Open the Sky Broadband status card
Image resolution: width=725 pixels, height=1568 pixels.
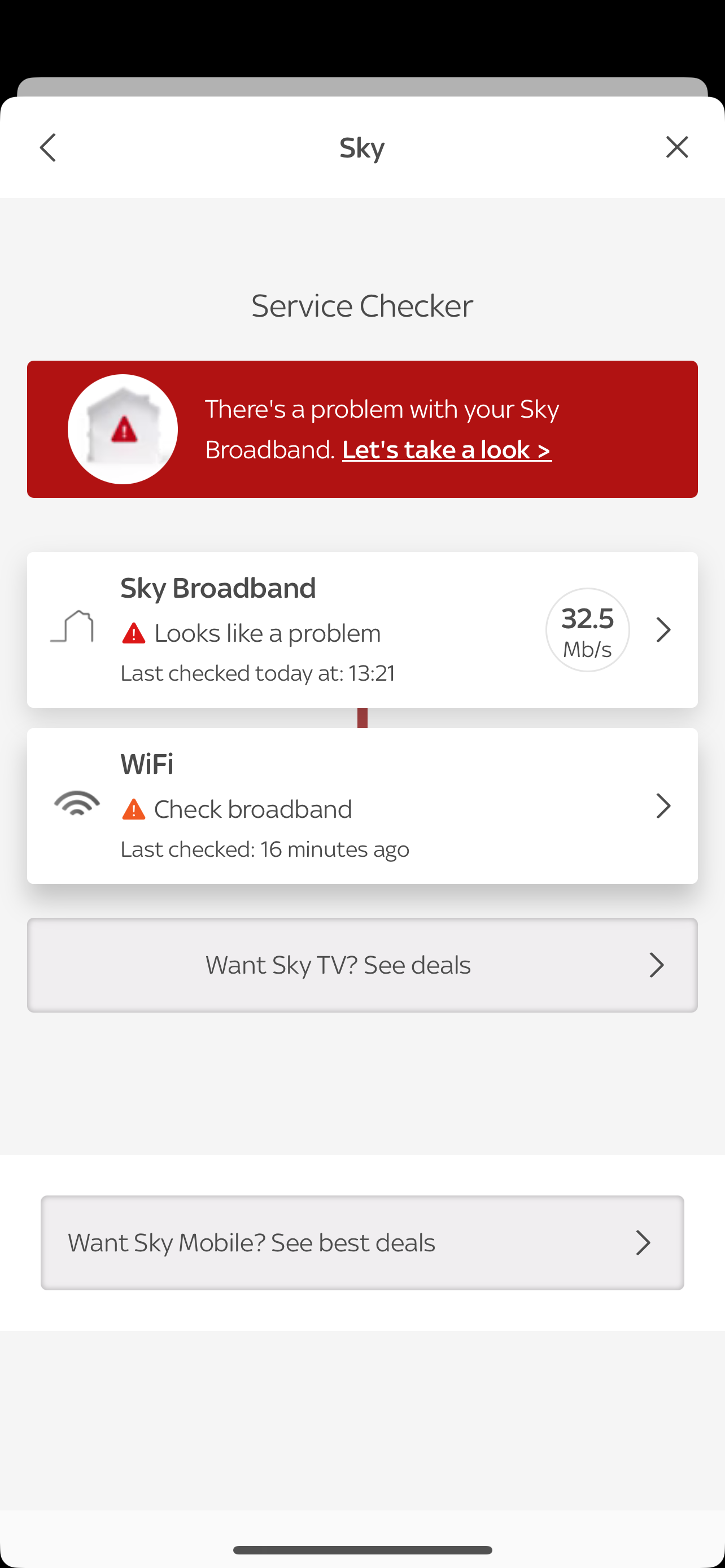pos(361,629)
